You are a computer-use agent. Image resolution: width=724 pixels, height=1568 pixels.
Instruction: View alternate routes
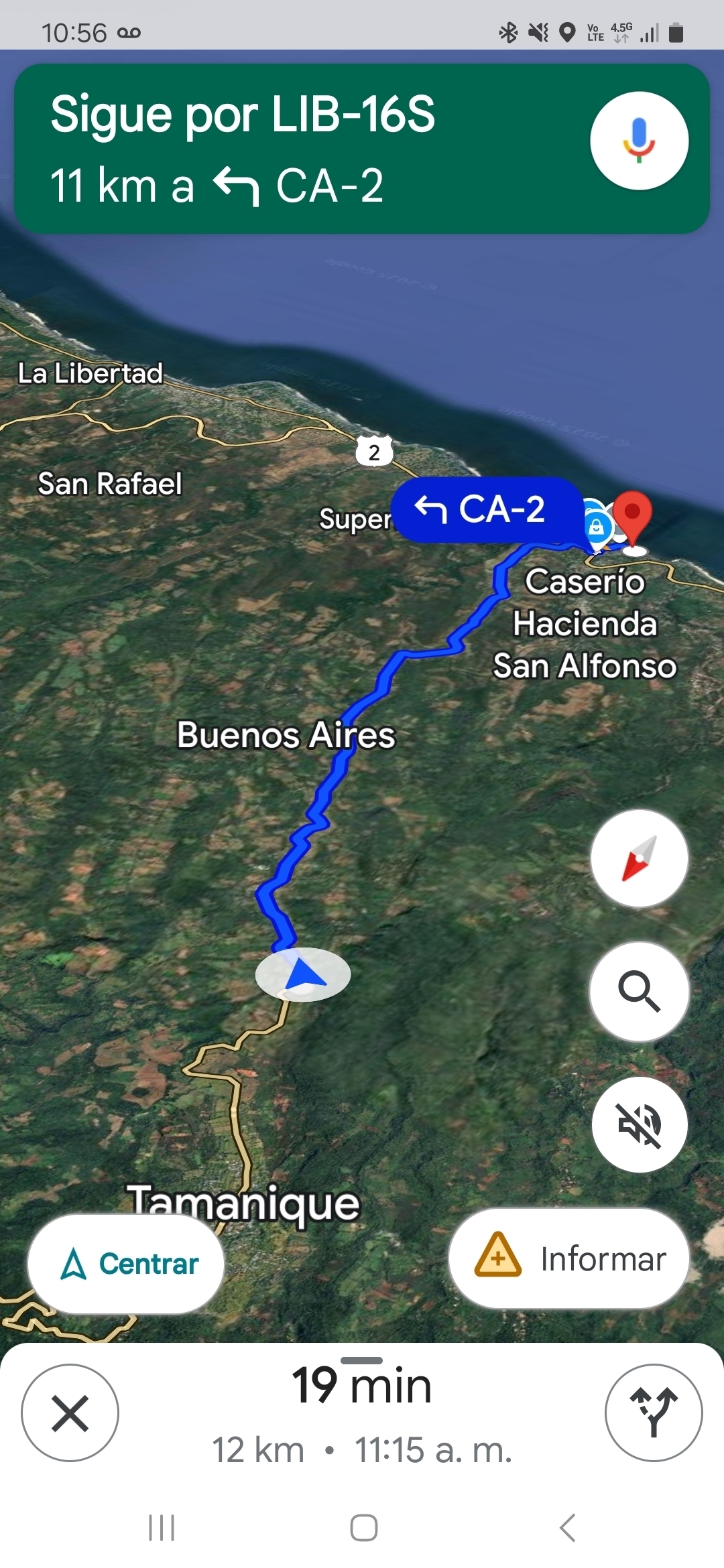click(653, 1413)
